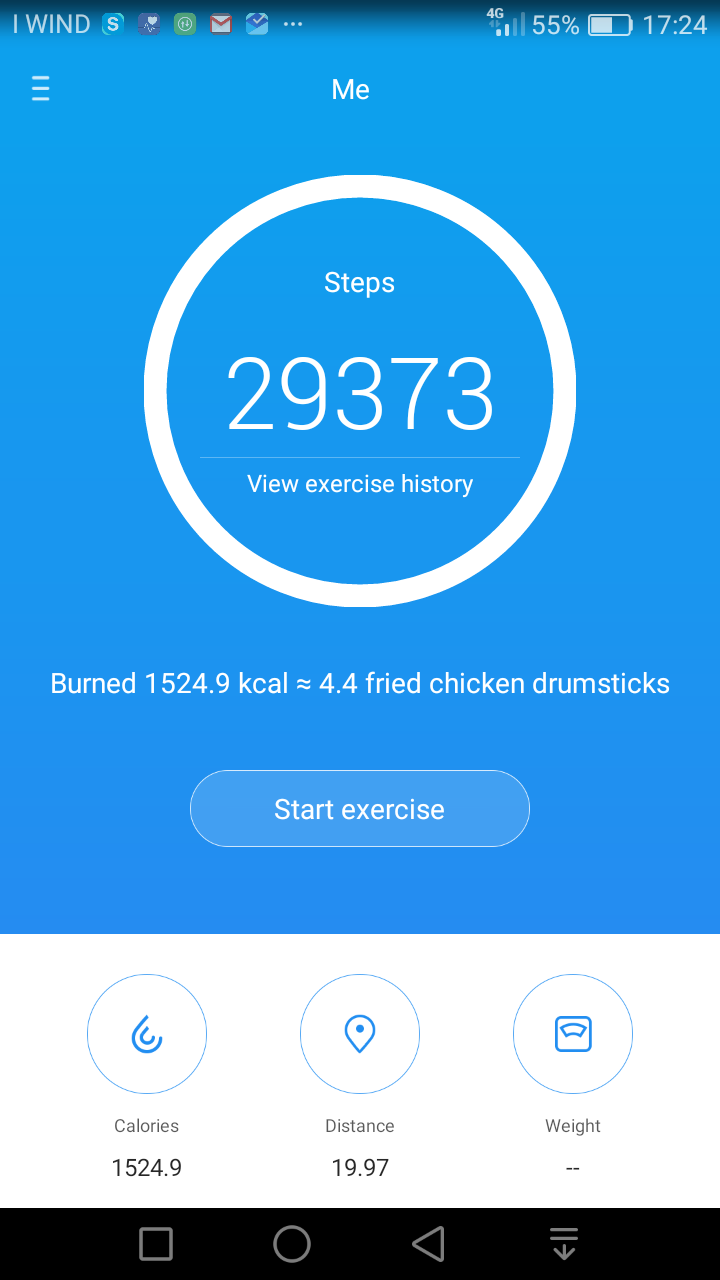Screen dimensions: 720x1280
Task: Open the Distance details
Action: 360,1035
